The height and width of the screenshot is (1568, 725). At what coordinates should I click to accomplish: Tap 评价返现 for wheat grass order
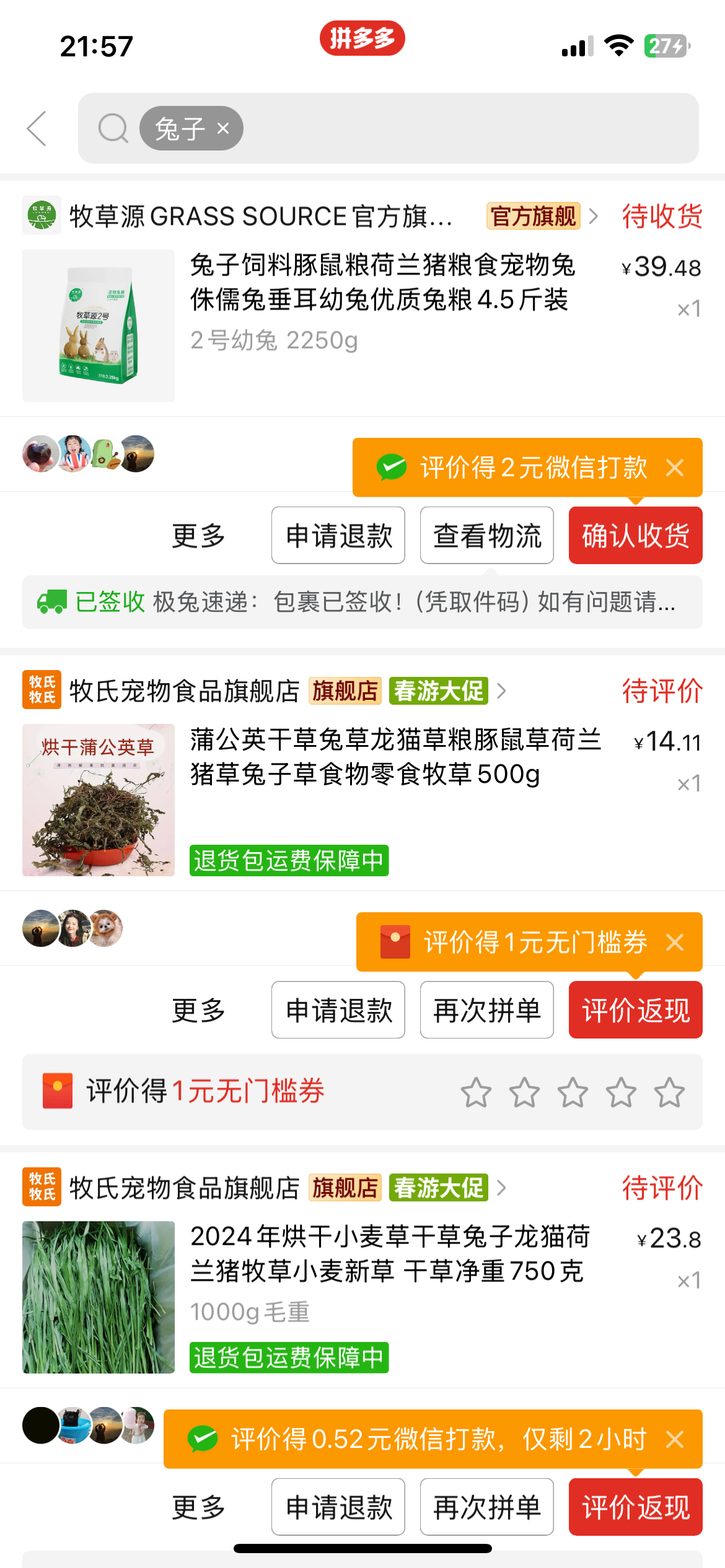pos(635,1507)
